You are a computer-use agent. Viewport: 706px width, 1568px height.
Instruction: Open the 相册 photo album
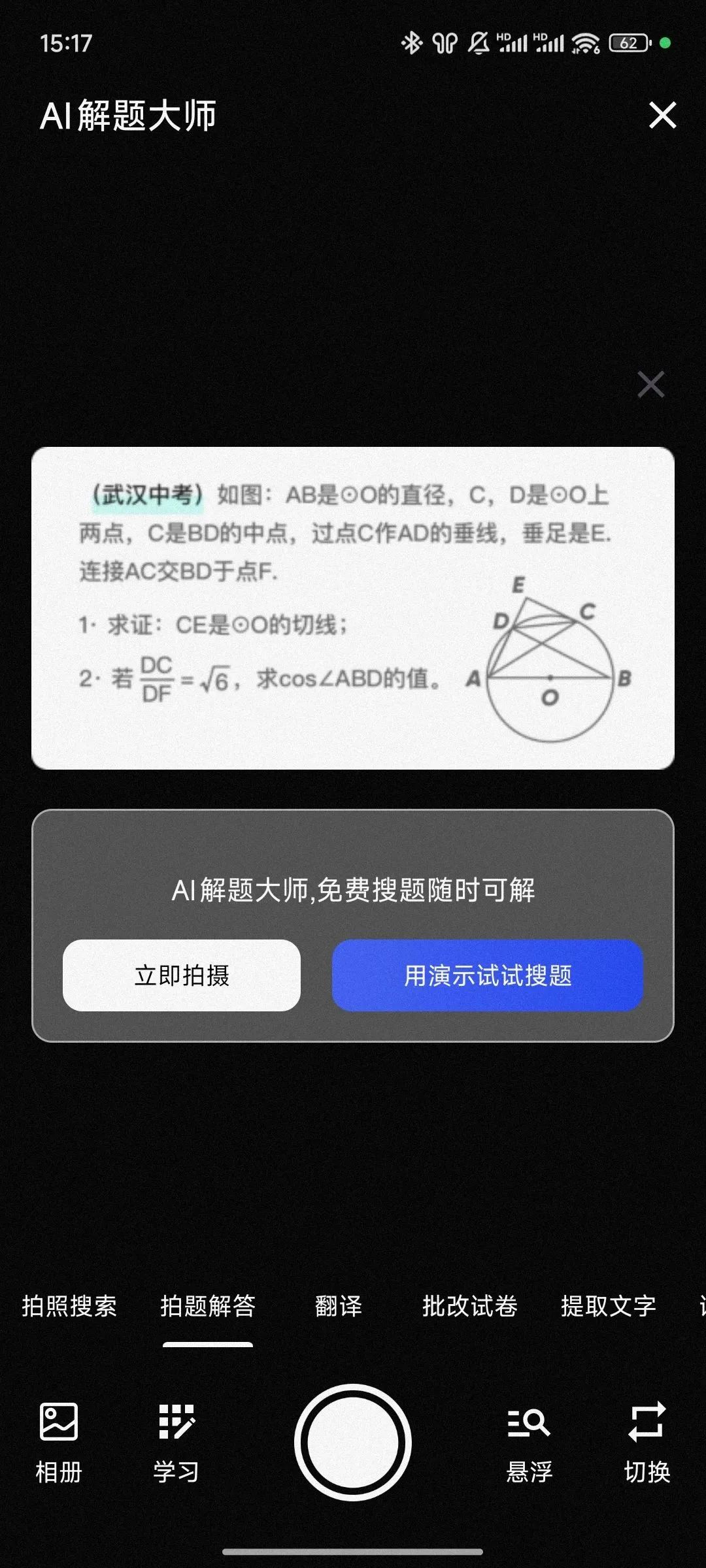coord(59,1442)
